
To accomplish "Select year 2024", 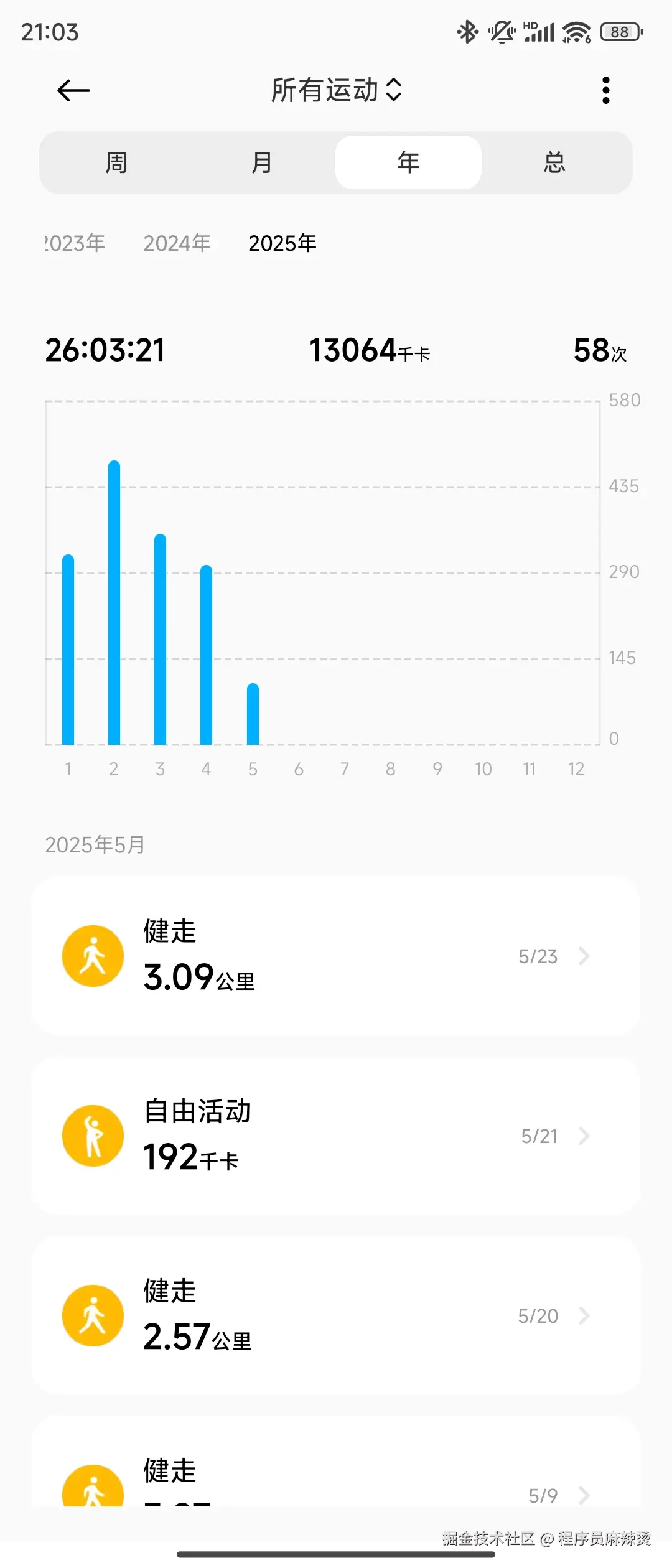I will [x=177, y=243].
